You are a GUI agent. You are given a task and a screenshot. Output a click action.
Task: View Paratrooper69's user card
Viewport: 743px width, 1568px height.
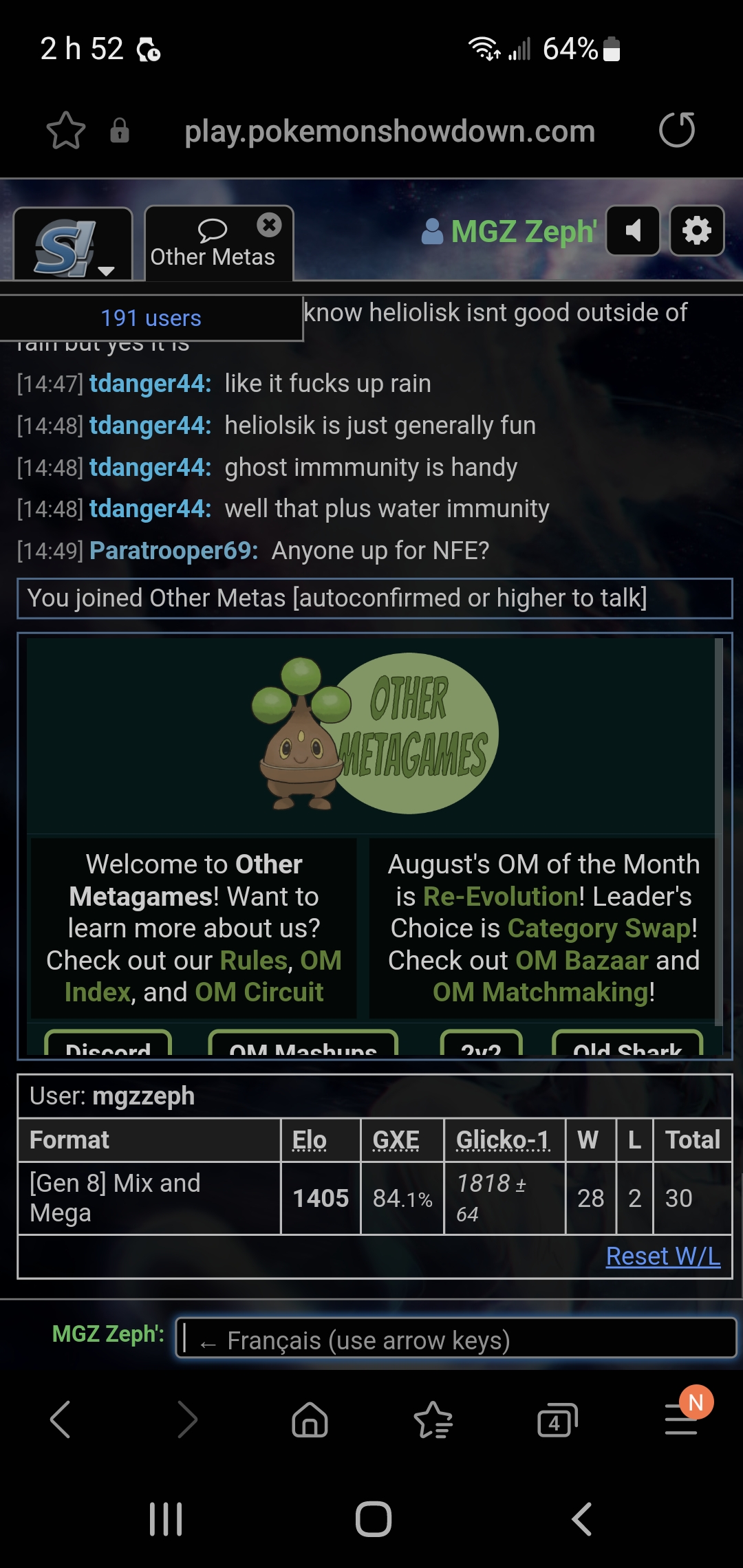pyautogui.click(x=173, y=551)
